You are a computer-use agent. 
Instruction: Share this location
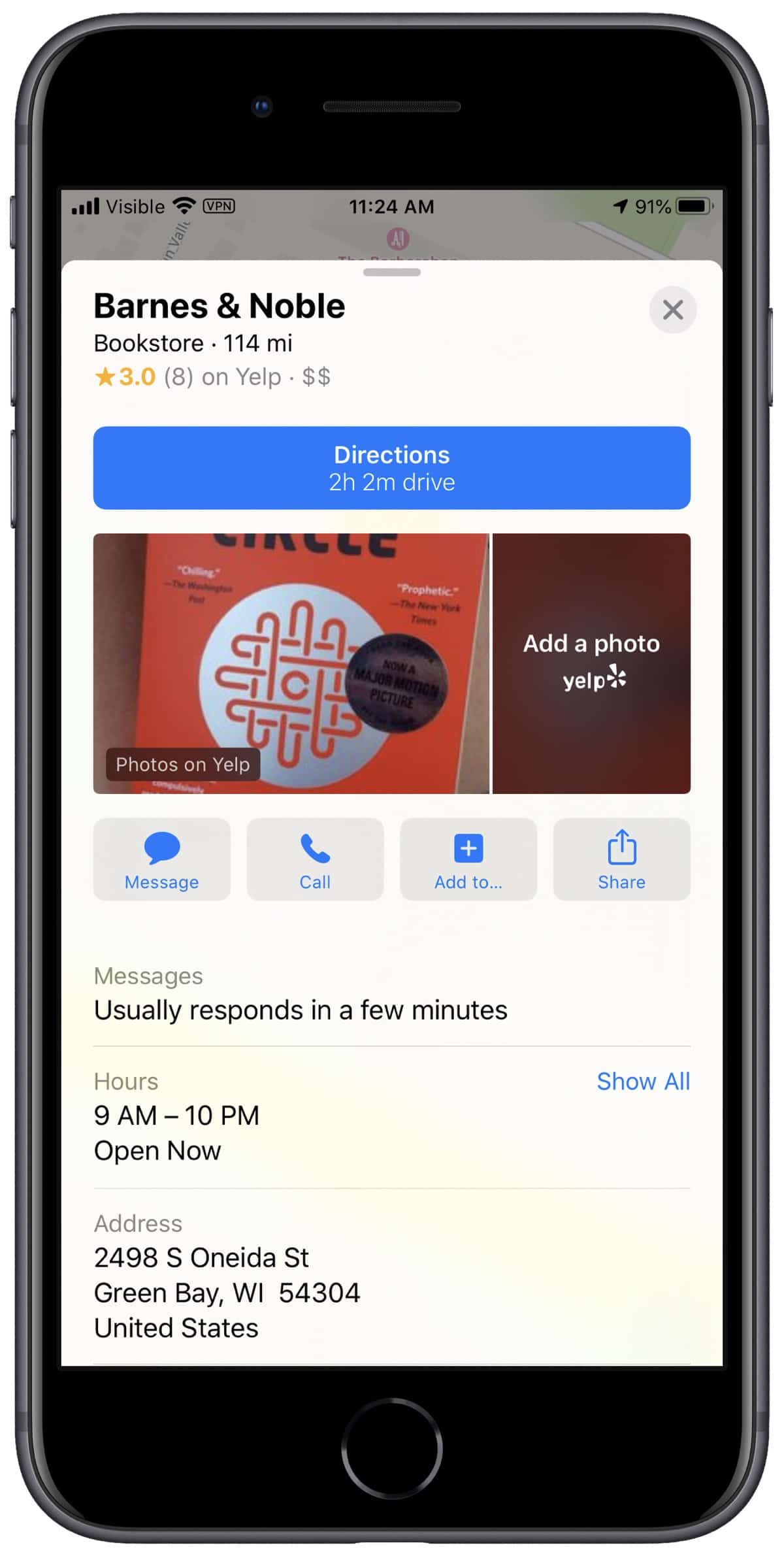[621, 859]
